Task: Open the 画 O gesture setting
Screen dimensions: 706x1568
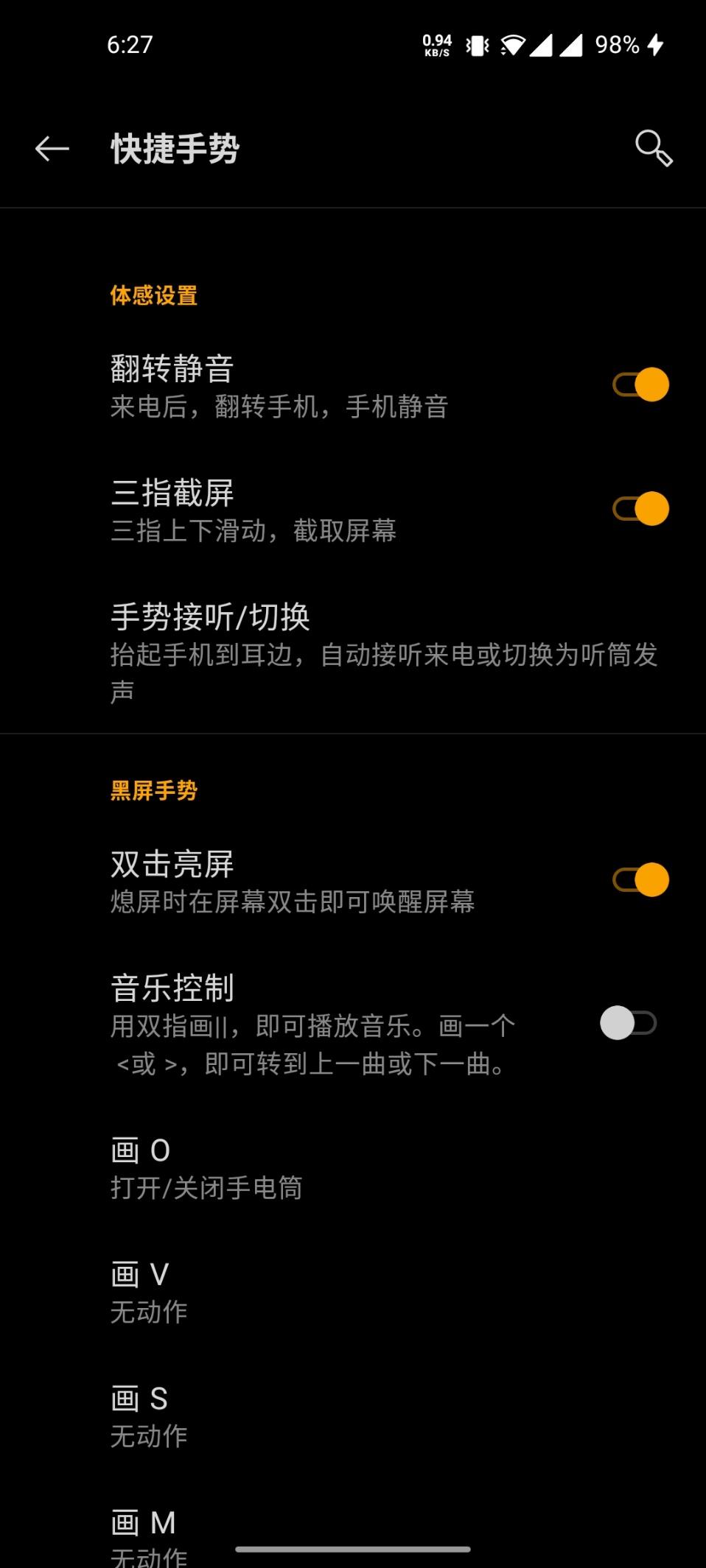Action: (353, 1168)
